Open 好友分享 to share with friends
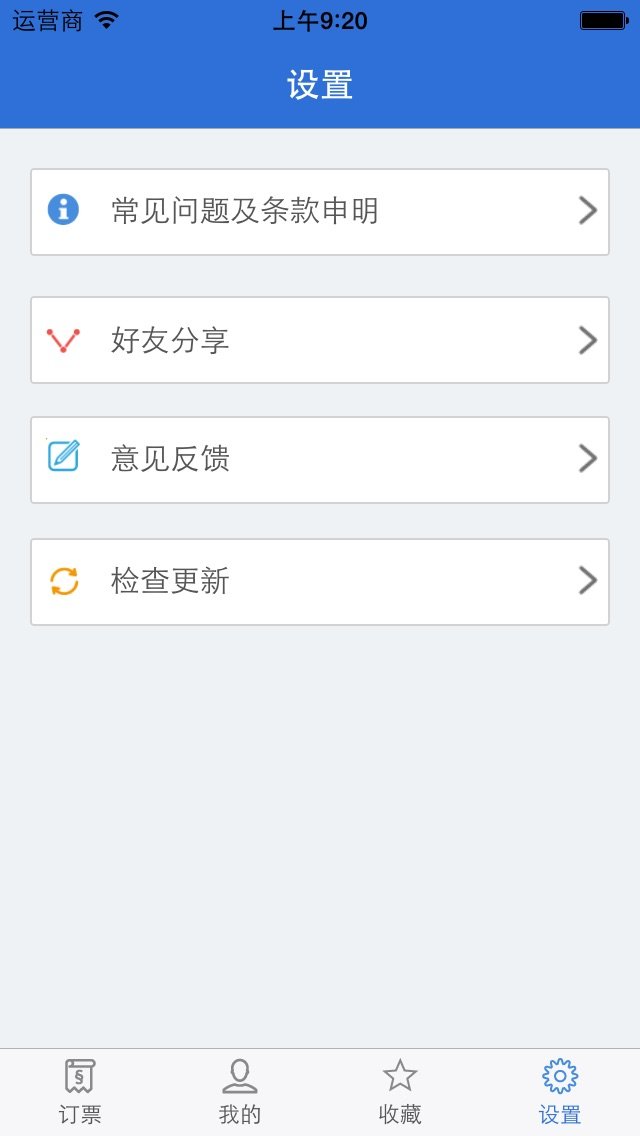The width and height of the screenshot is (640, 1136). (320, 340)
